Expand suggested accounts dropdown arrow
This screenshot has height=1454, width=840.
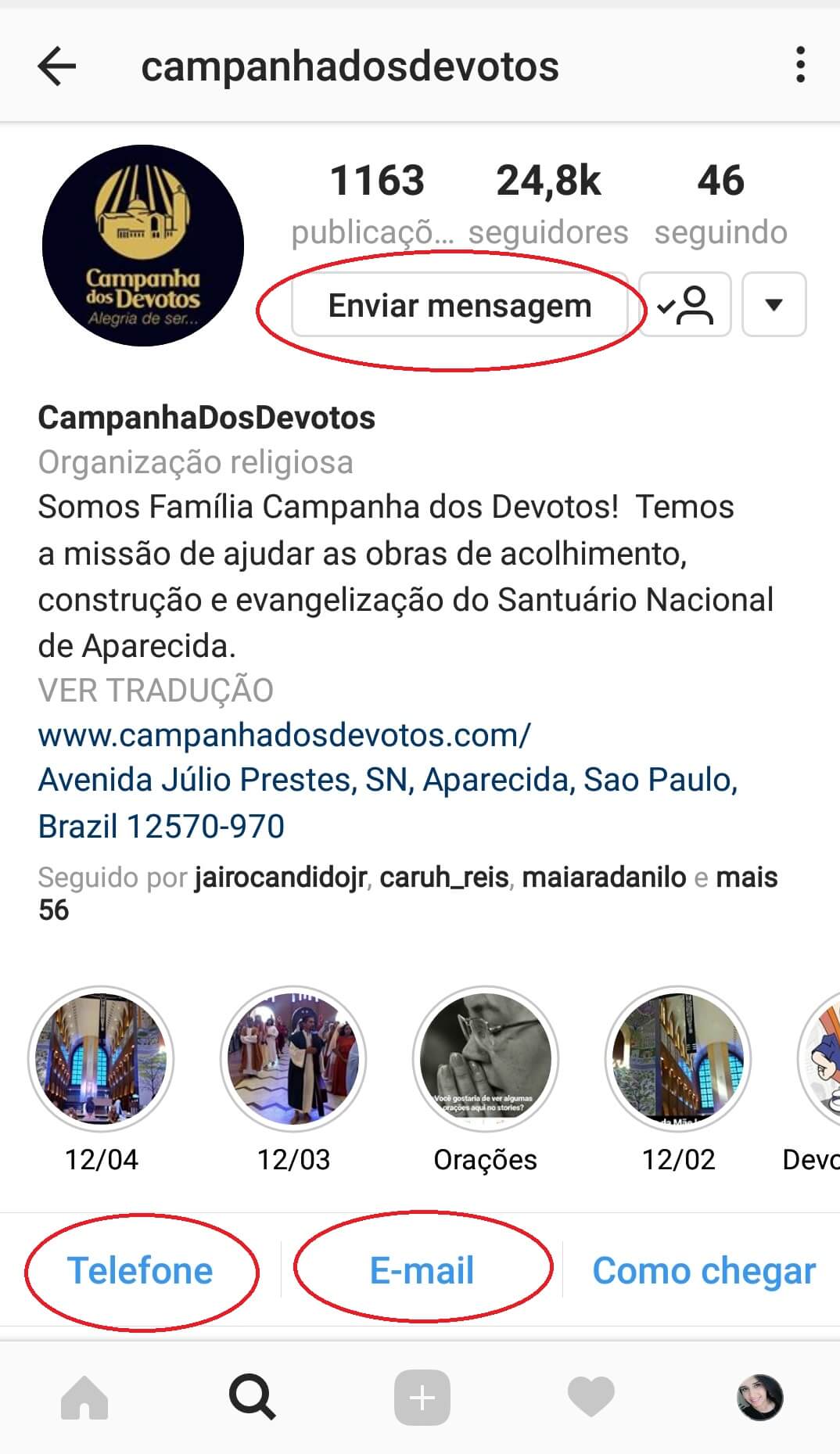coord(774,305)
